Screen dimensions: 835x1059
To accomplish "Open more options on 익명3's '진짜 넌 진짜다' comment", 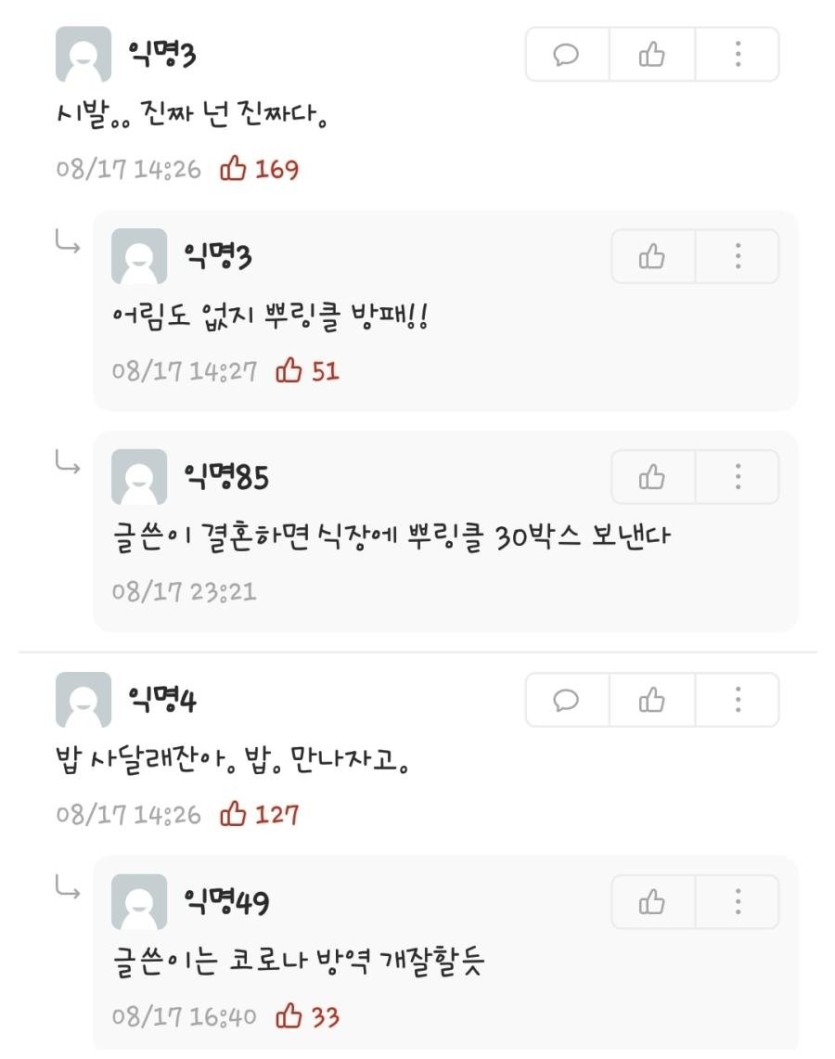I will click(x=737, y=55).
